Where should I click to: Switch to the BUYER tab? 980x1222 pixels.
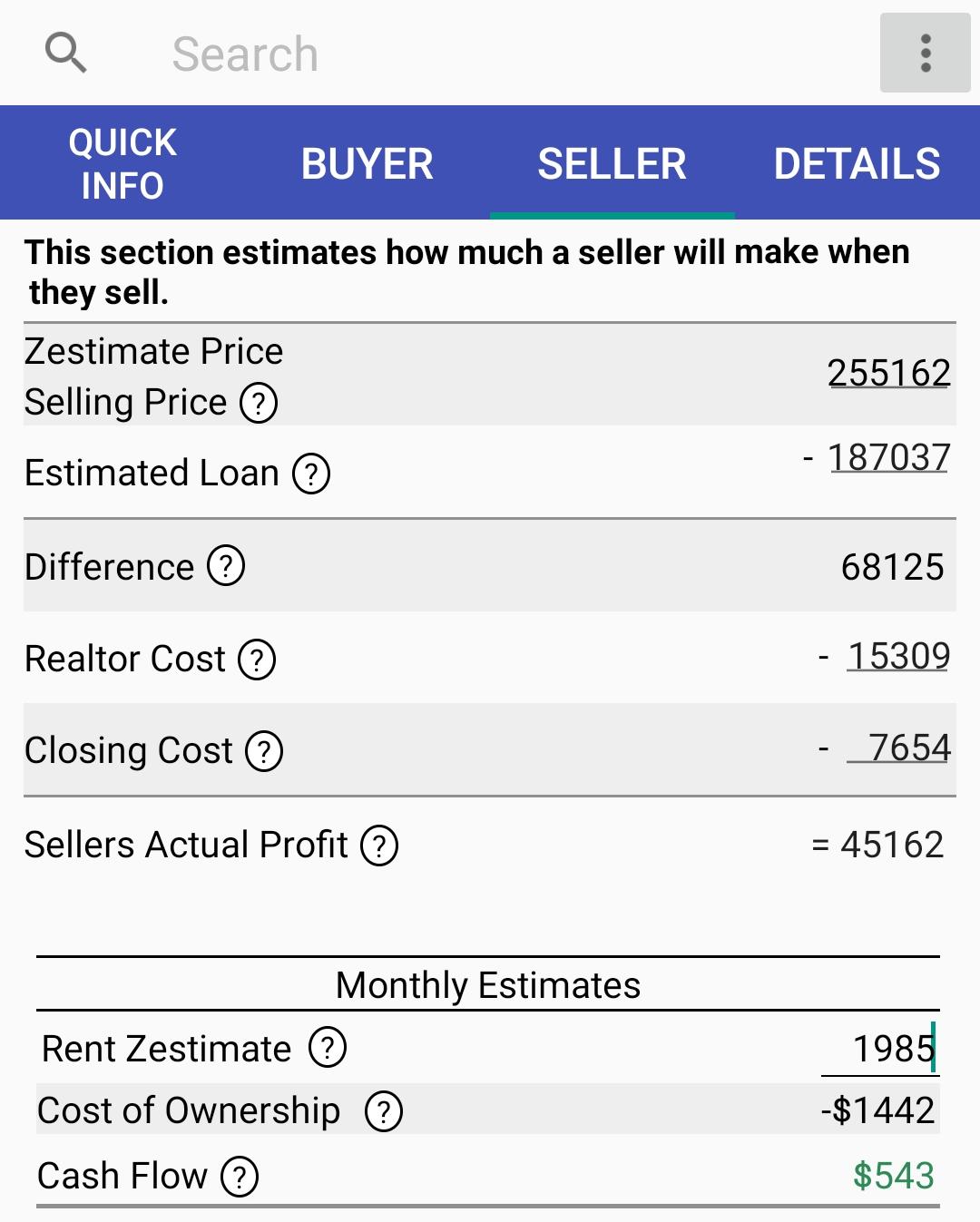pyautogui.click(x=368, y=163)
